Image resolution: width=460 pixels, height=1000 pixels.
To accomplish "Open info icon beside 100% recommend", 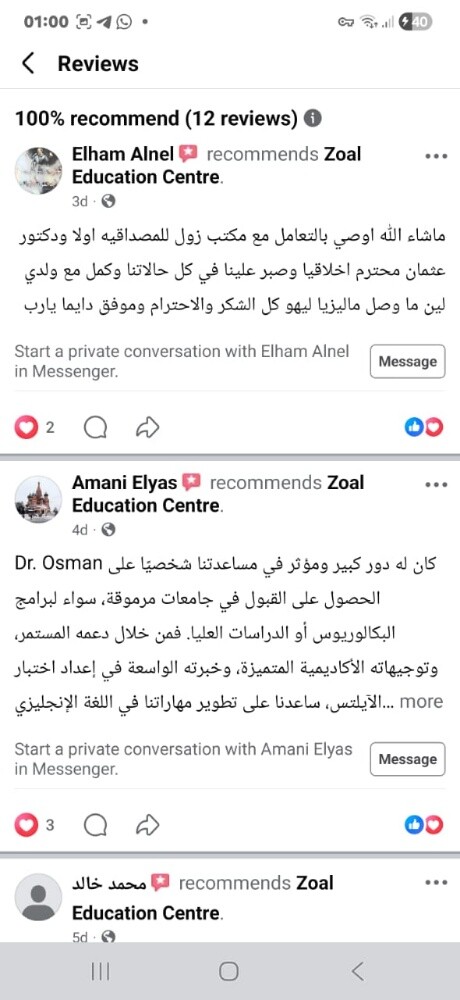I will point(312,118).
